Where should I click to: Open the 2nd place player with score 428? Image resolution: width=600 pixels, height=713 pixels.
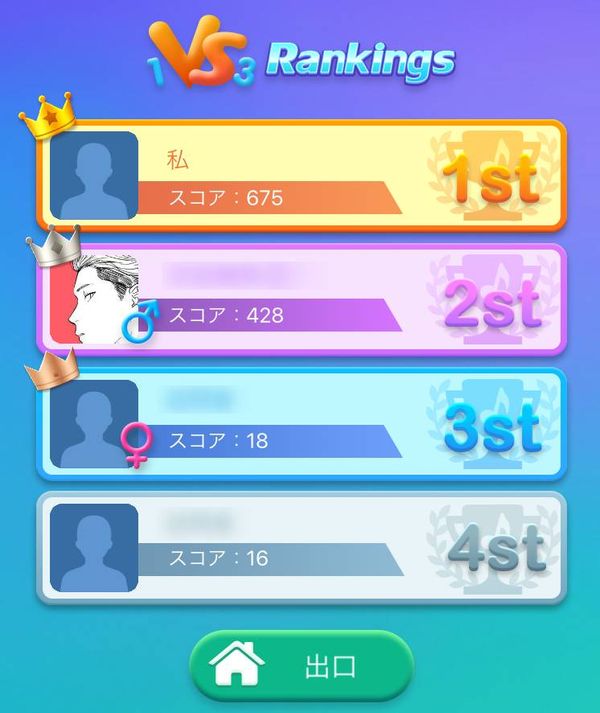pos(301,299)
